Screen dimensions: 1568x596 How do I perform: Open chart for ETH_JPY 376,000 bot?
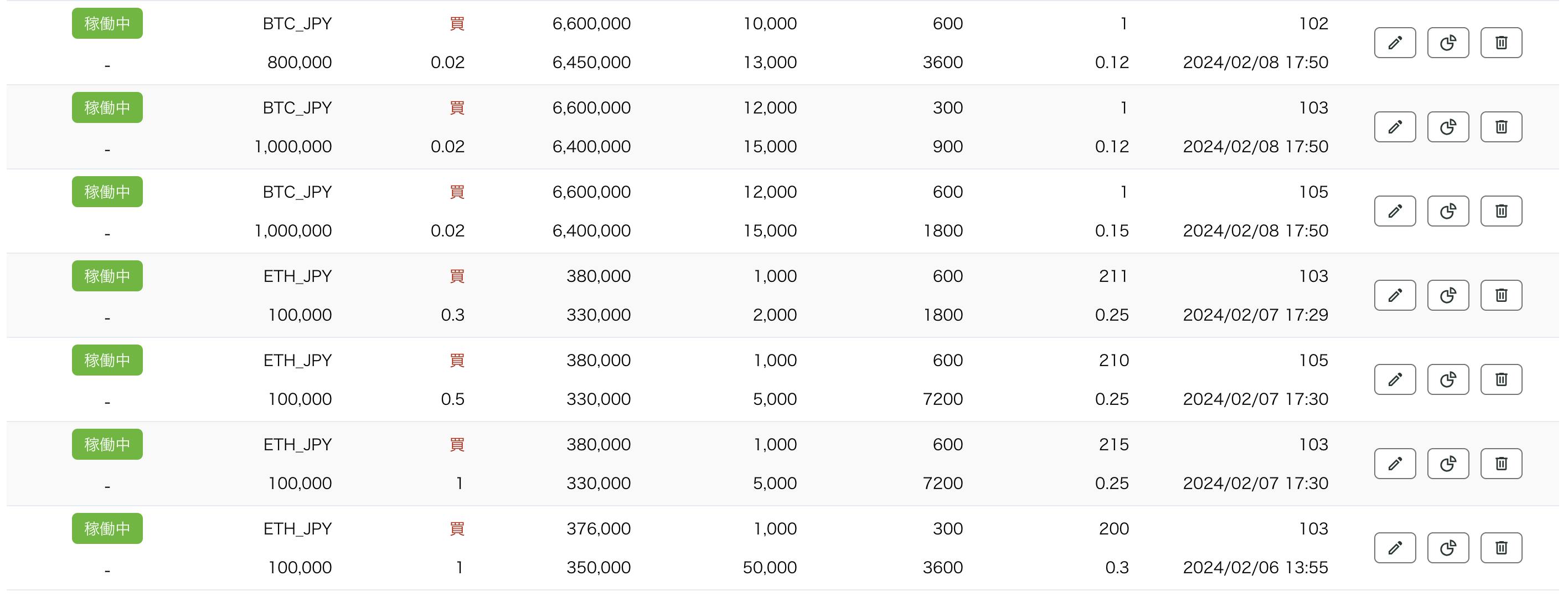point(1447,548)
